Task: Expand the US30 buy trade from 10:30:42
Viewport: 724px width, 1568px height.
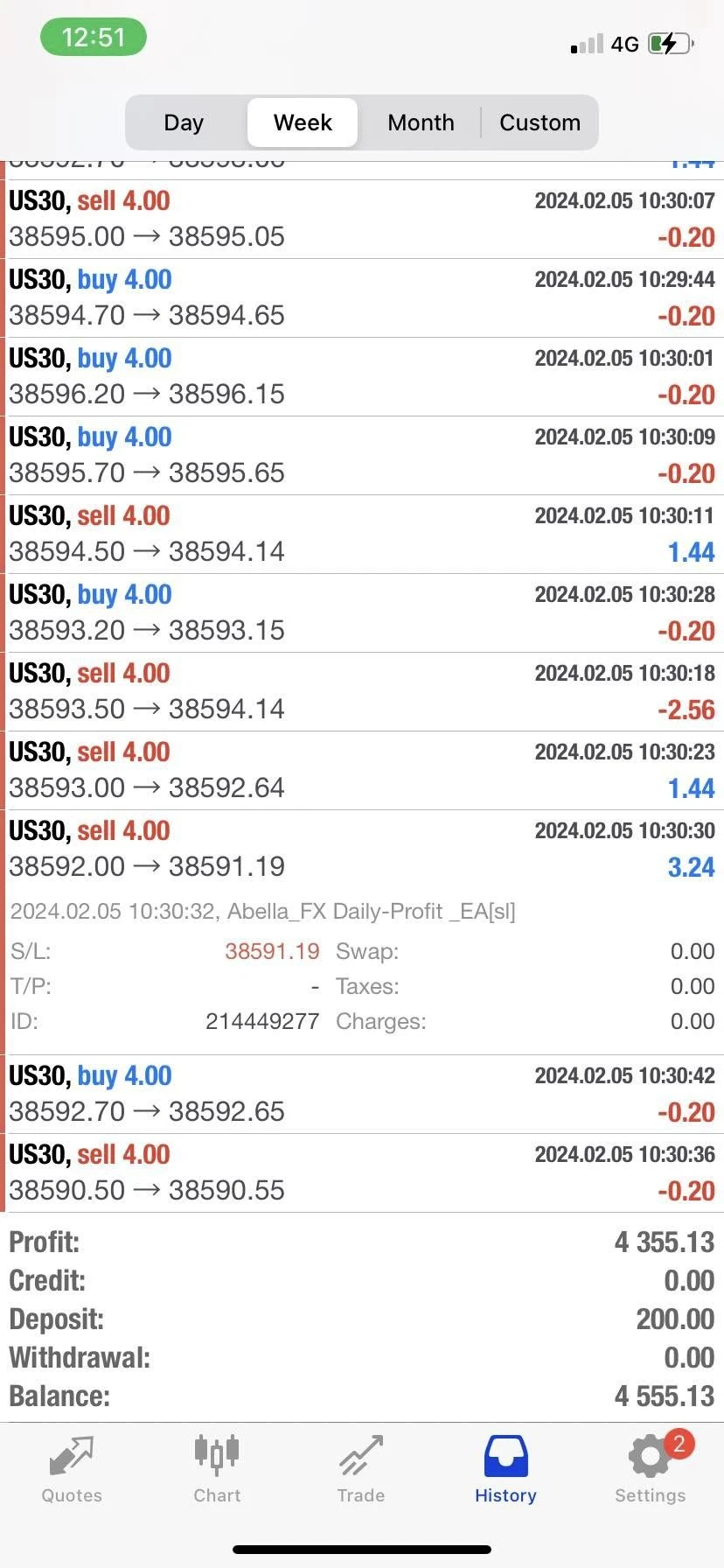Action: point(362,1094)
